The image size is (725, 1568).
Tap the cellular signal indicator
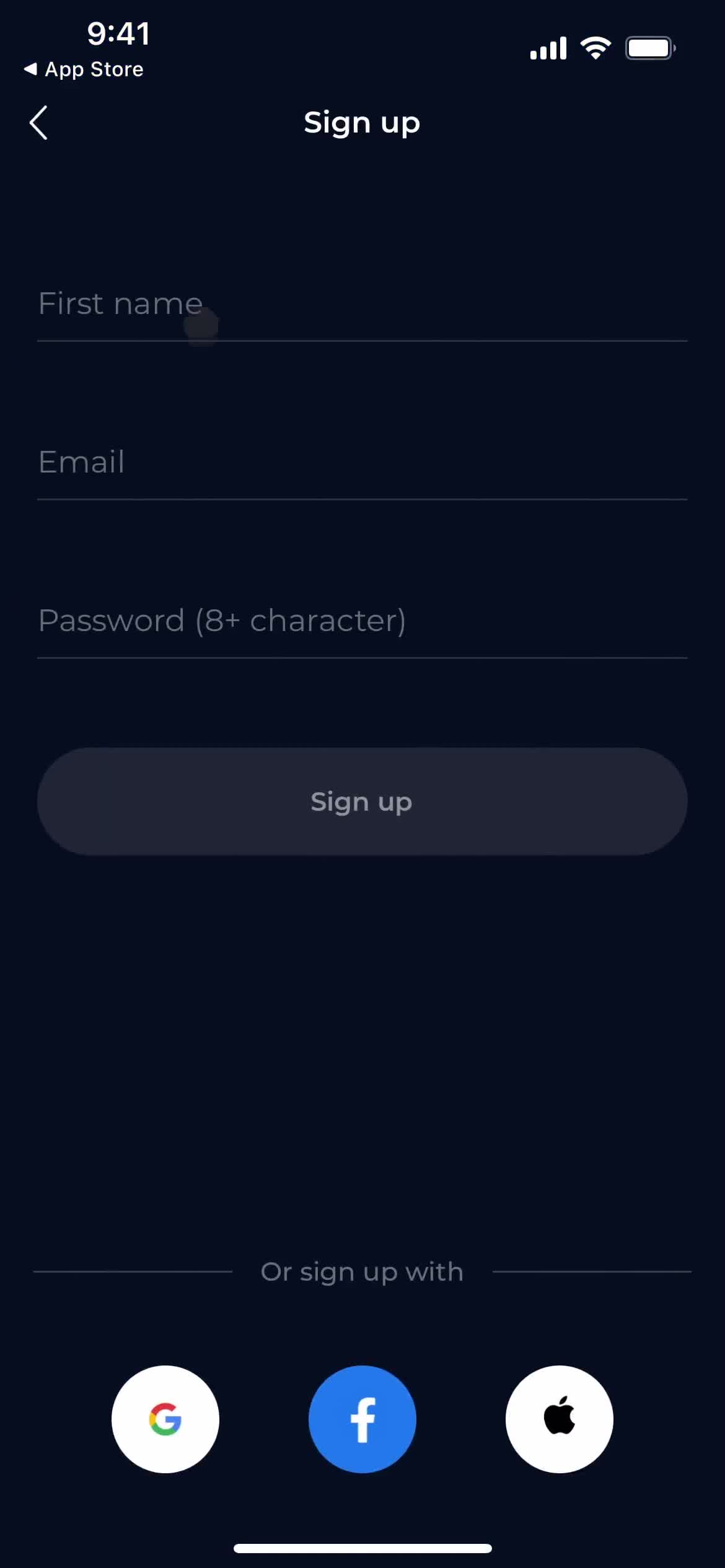coord(547,46)
